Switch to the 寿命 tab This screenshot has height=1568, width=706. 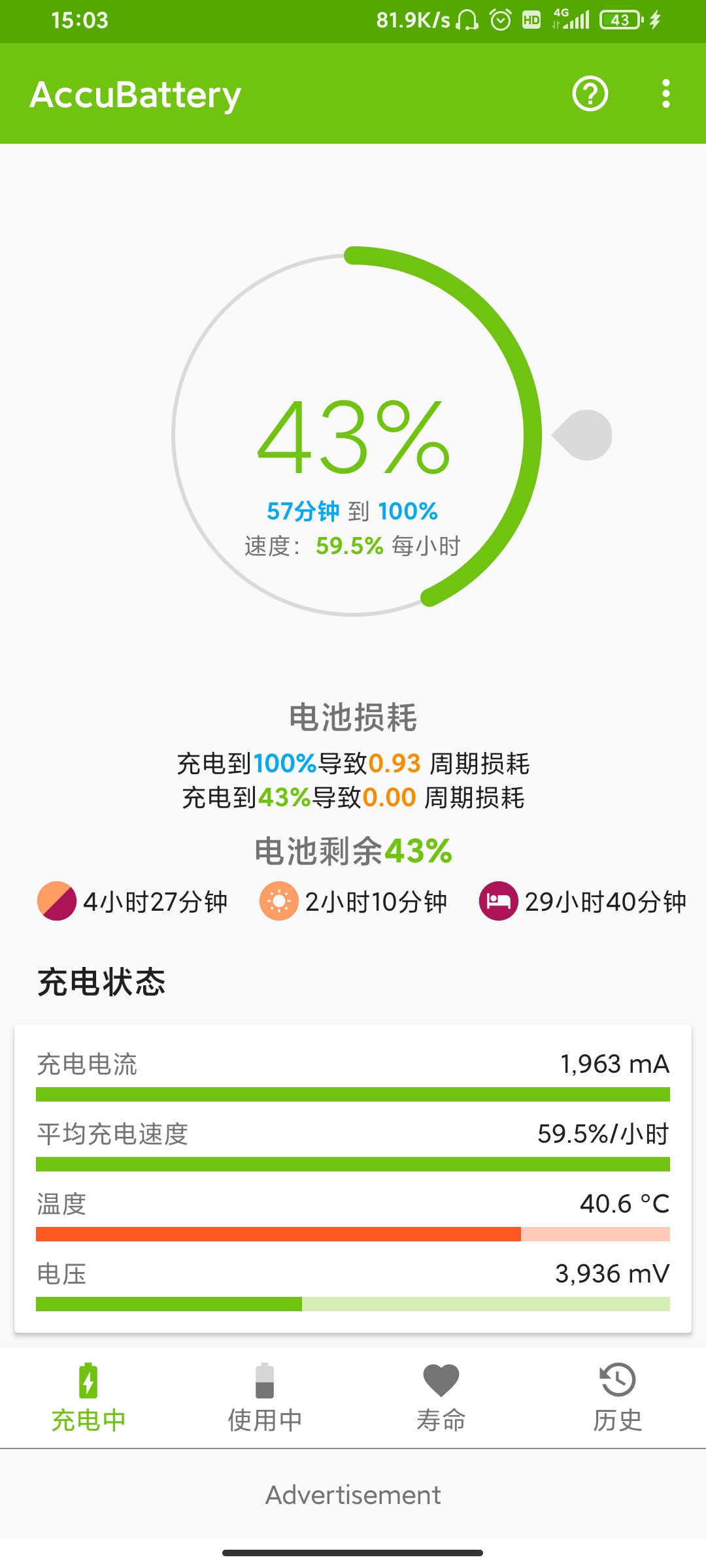[x=441, y=1398]
